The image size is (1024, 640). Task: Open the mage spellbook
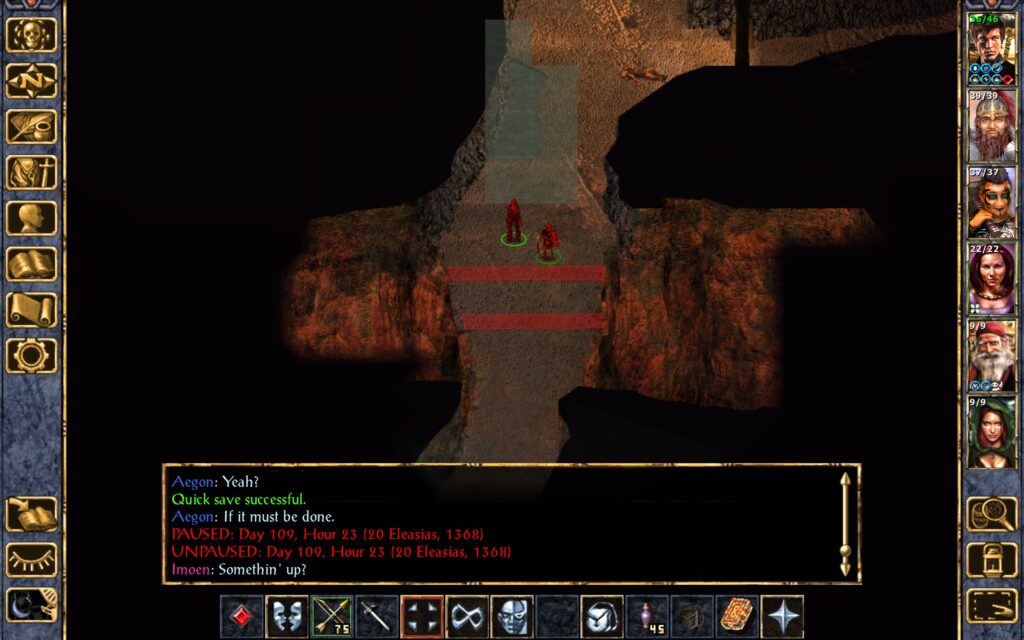(x=32, y=264)
